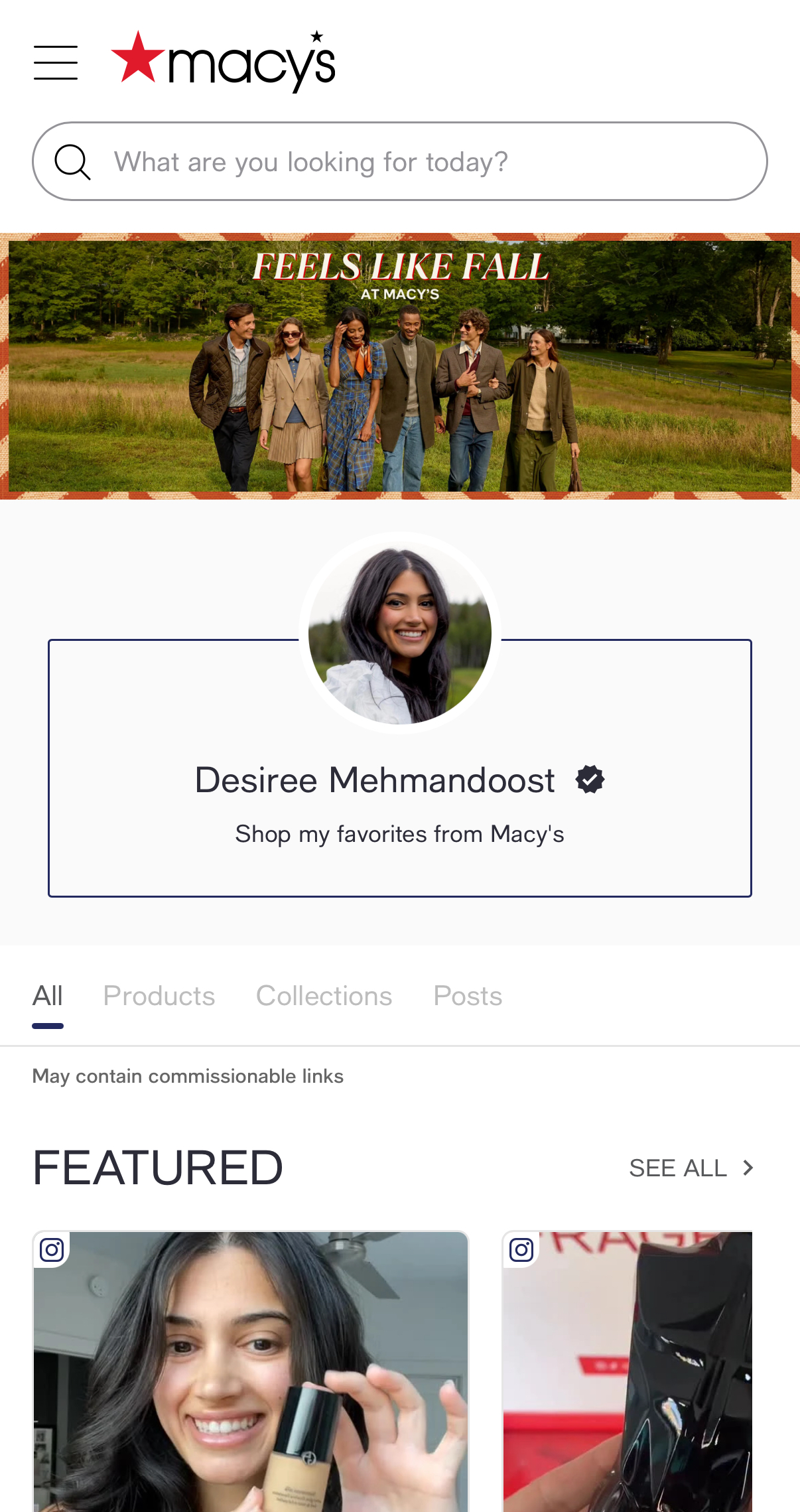
Task: Go to Macy's home via logo
Action: [x=224, y=62]
